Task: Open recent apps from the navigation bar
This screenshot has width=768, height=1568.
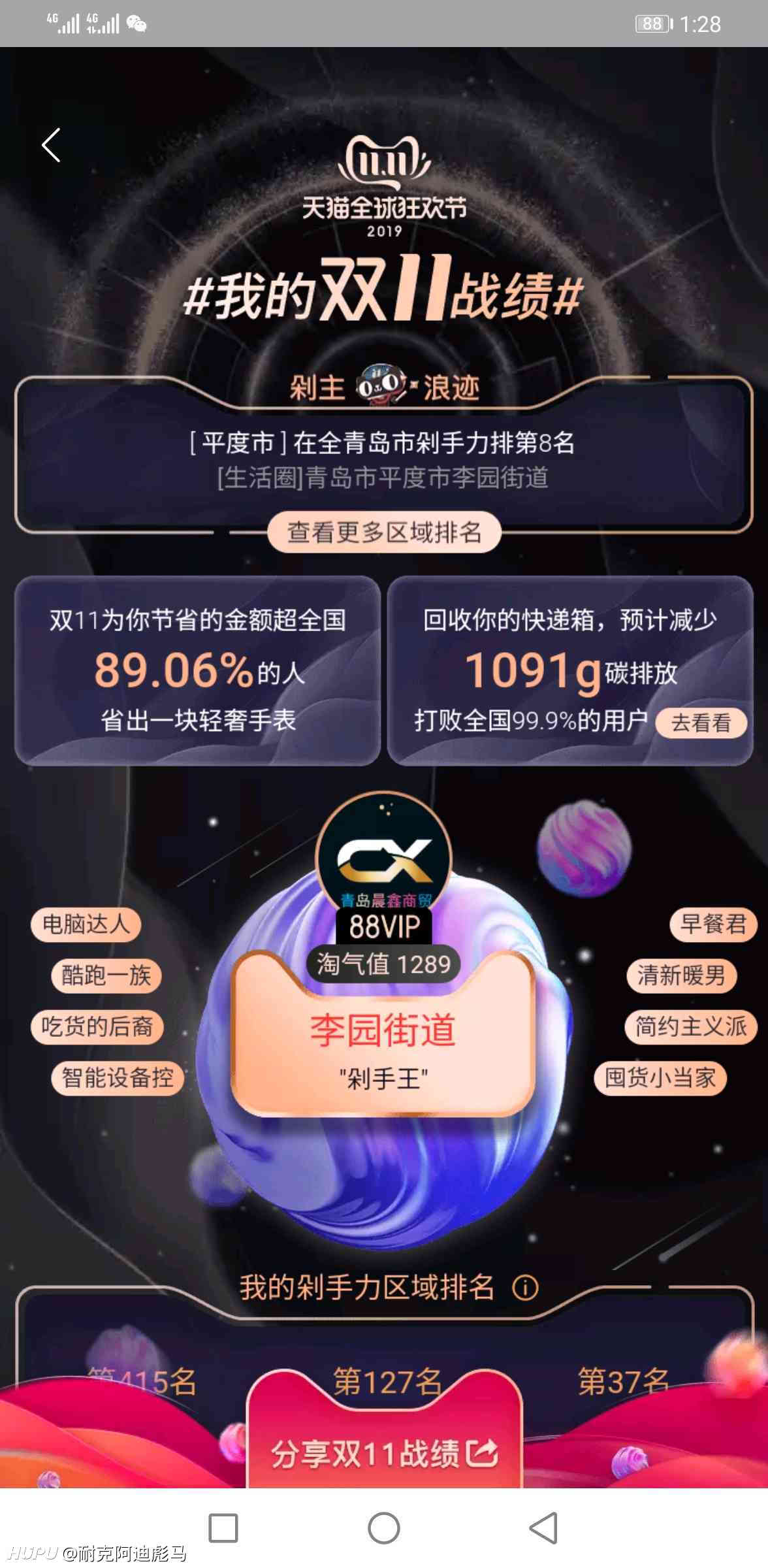Action: point(223,1528)
